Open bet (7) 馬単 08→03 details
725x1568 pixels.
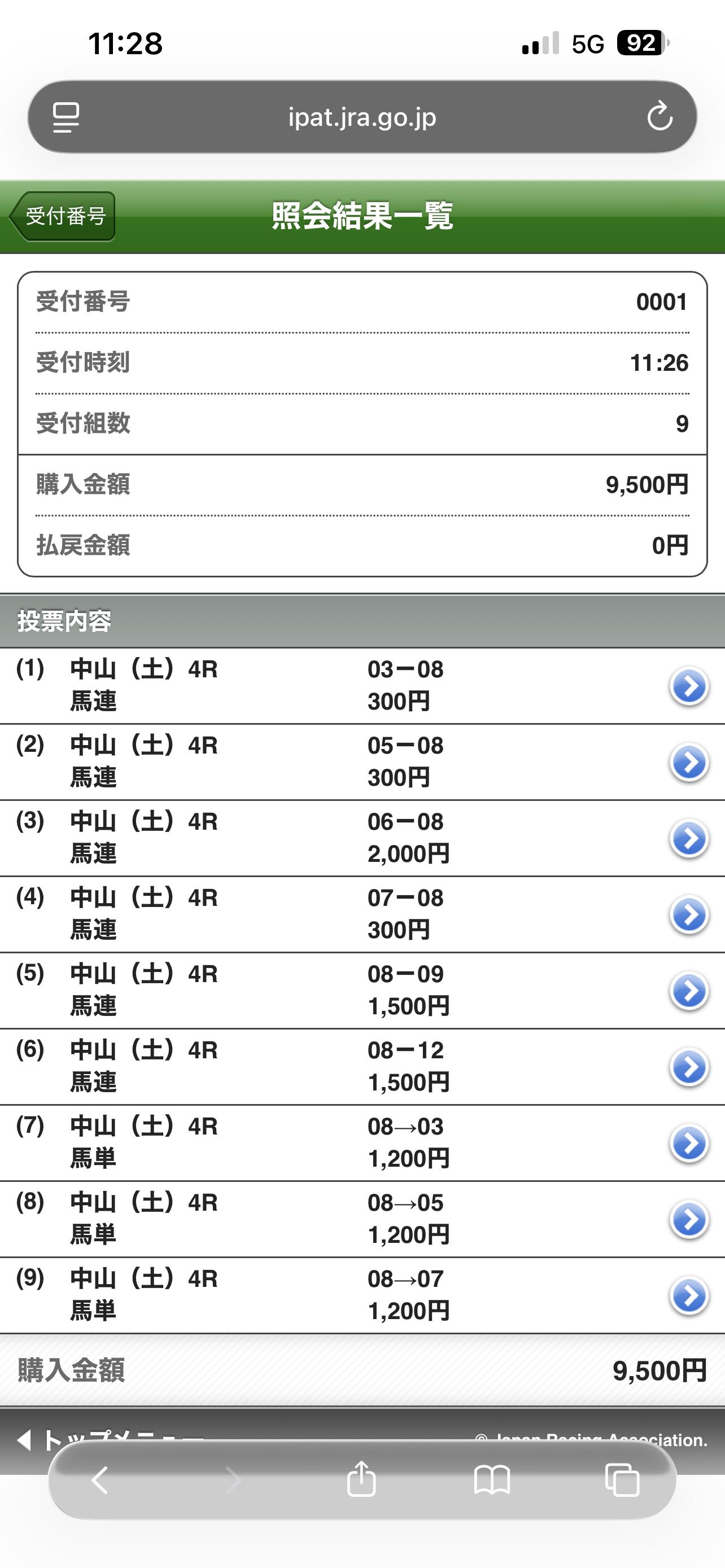tap(688, 1143)
